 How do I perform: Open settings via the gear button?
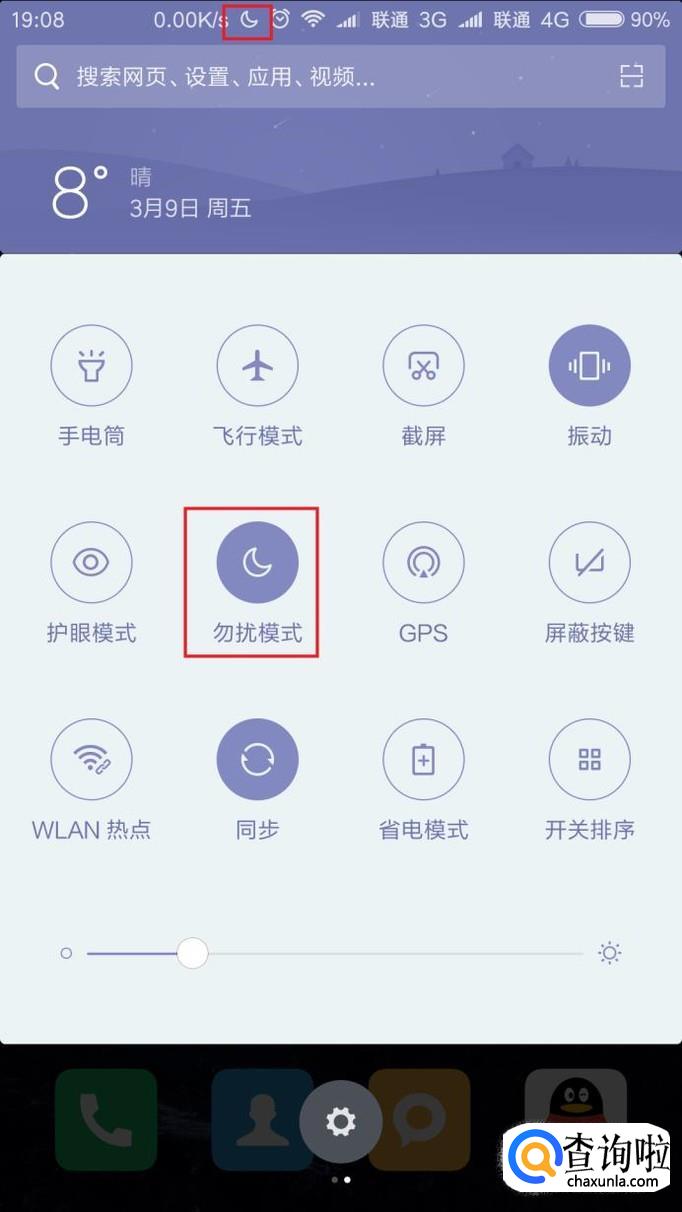(x=340, y=1121)
